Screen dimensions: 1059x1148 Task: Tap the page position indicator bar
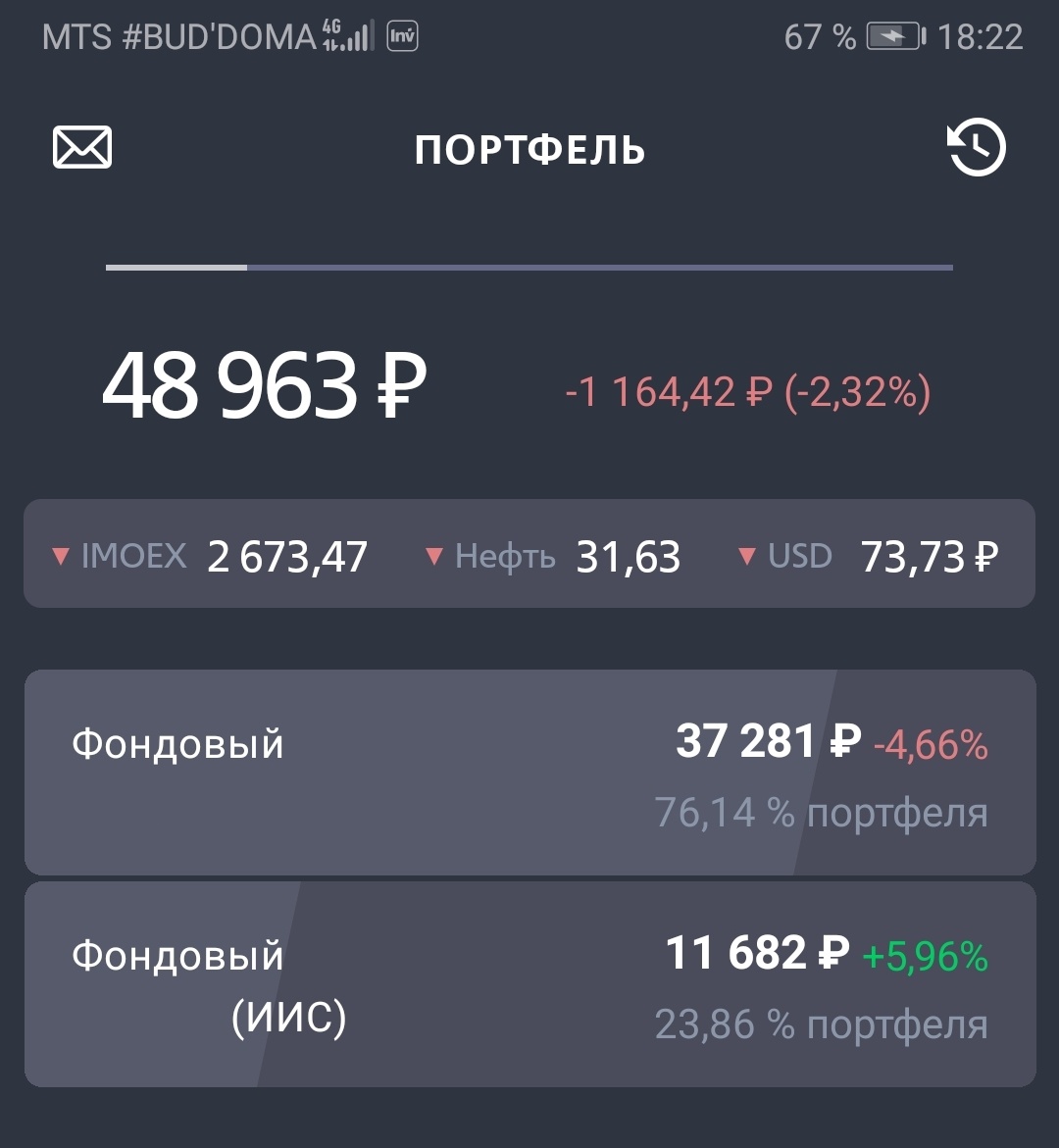529,266
